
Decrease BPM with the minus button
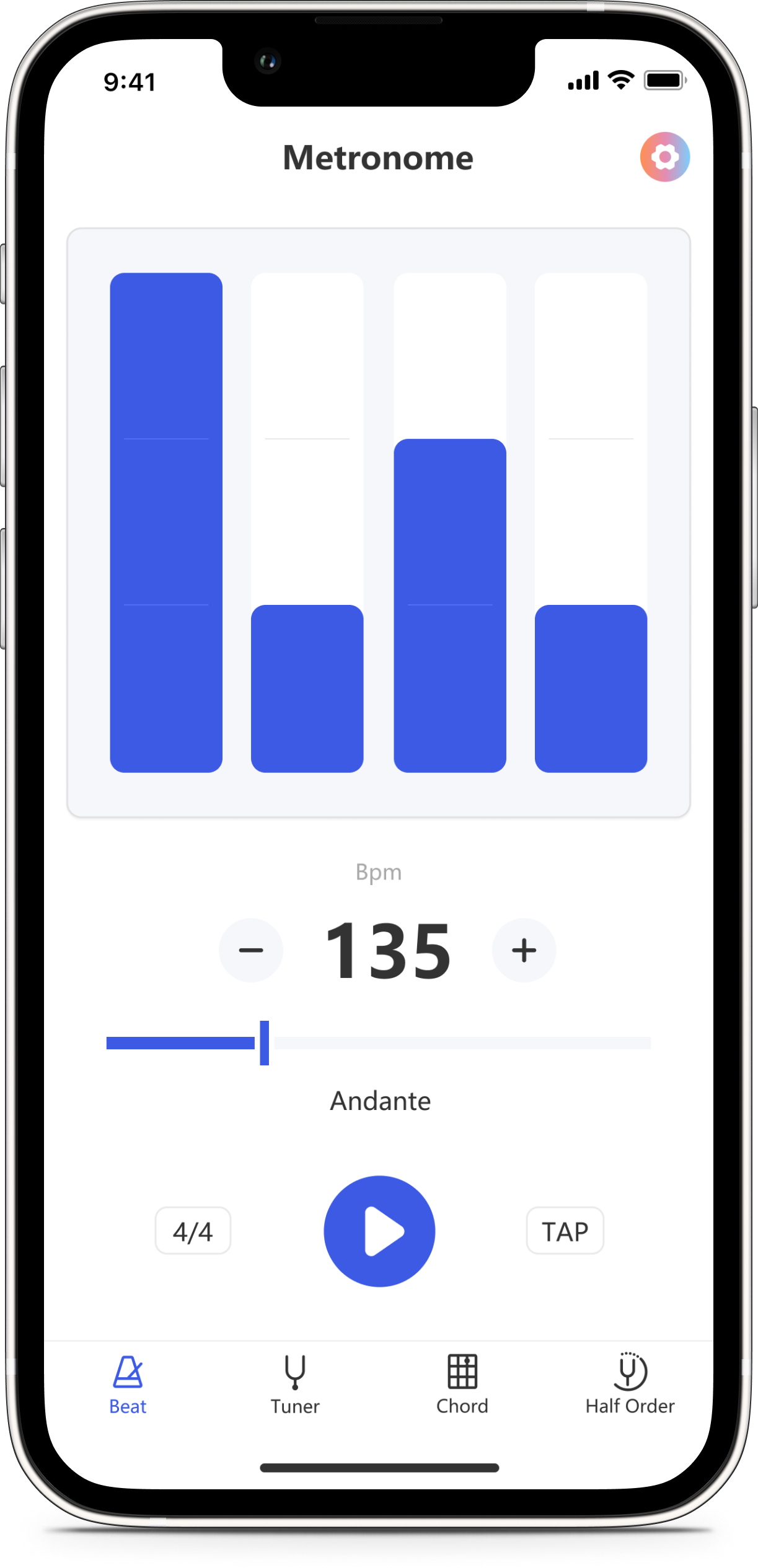click(251, 950)
